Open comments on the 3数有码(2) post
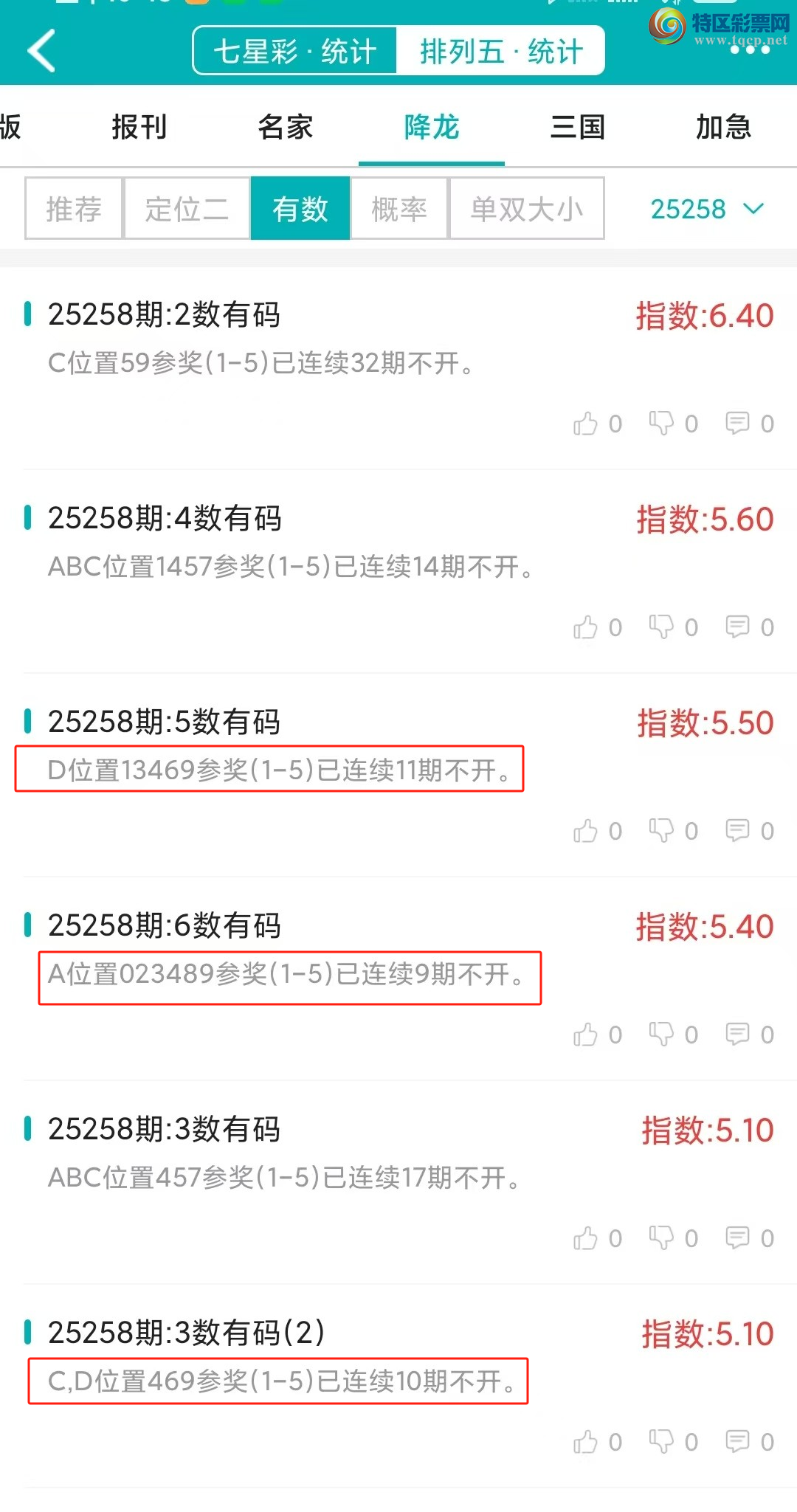The height and width of the screenshot is (1512, 797). 738,1442
